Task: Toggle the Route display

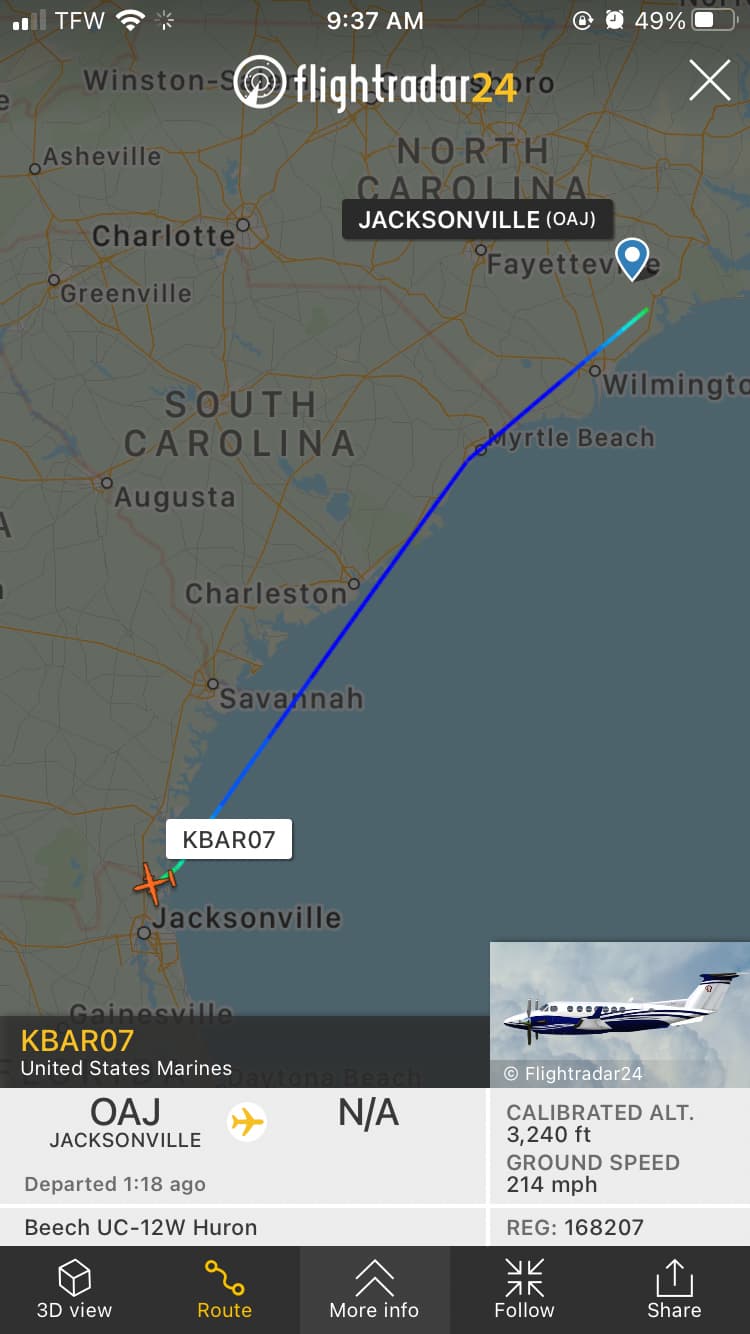Action: tap(224, 1290)
